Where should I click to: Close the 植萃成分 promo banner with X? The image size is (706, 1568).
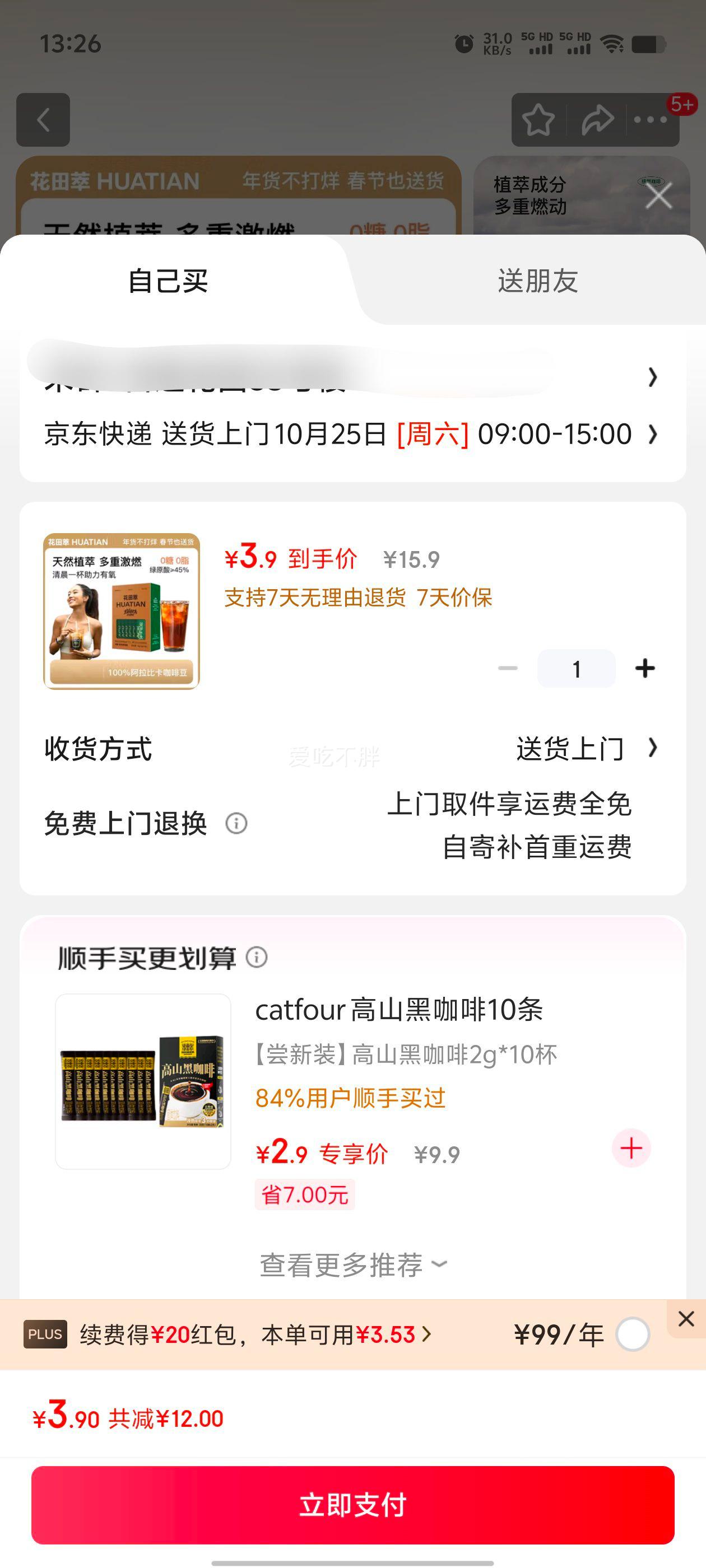point(659,195)
